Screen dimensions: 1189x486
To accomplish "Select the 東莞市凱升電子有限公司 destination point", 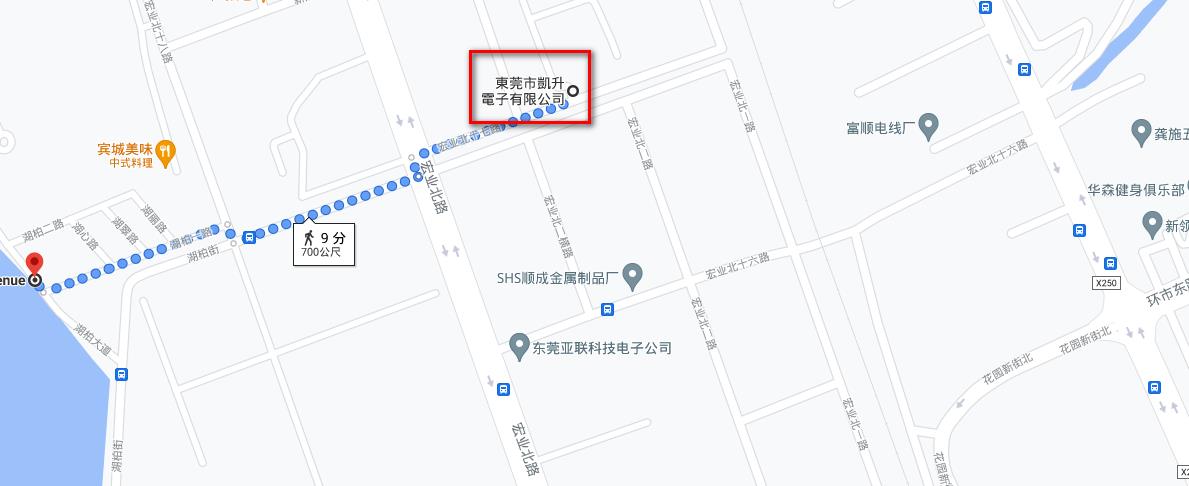I will tap(573, 91).
